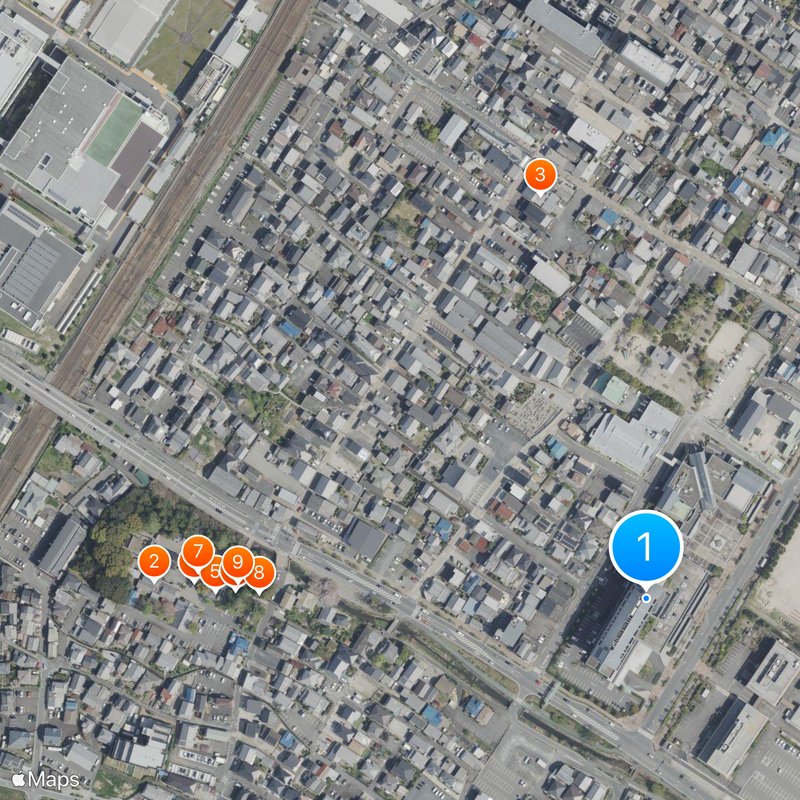Choose the orange pin numbered 9
800x800 pixels.
[x=237, y=561]
